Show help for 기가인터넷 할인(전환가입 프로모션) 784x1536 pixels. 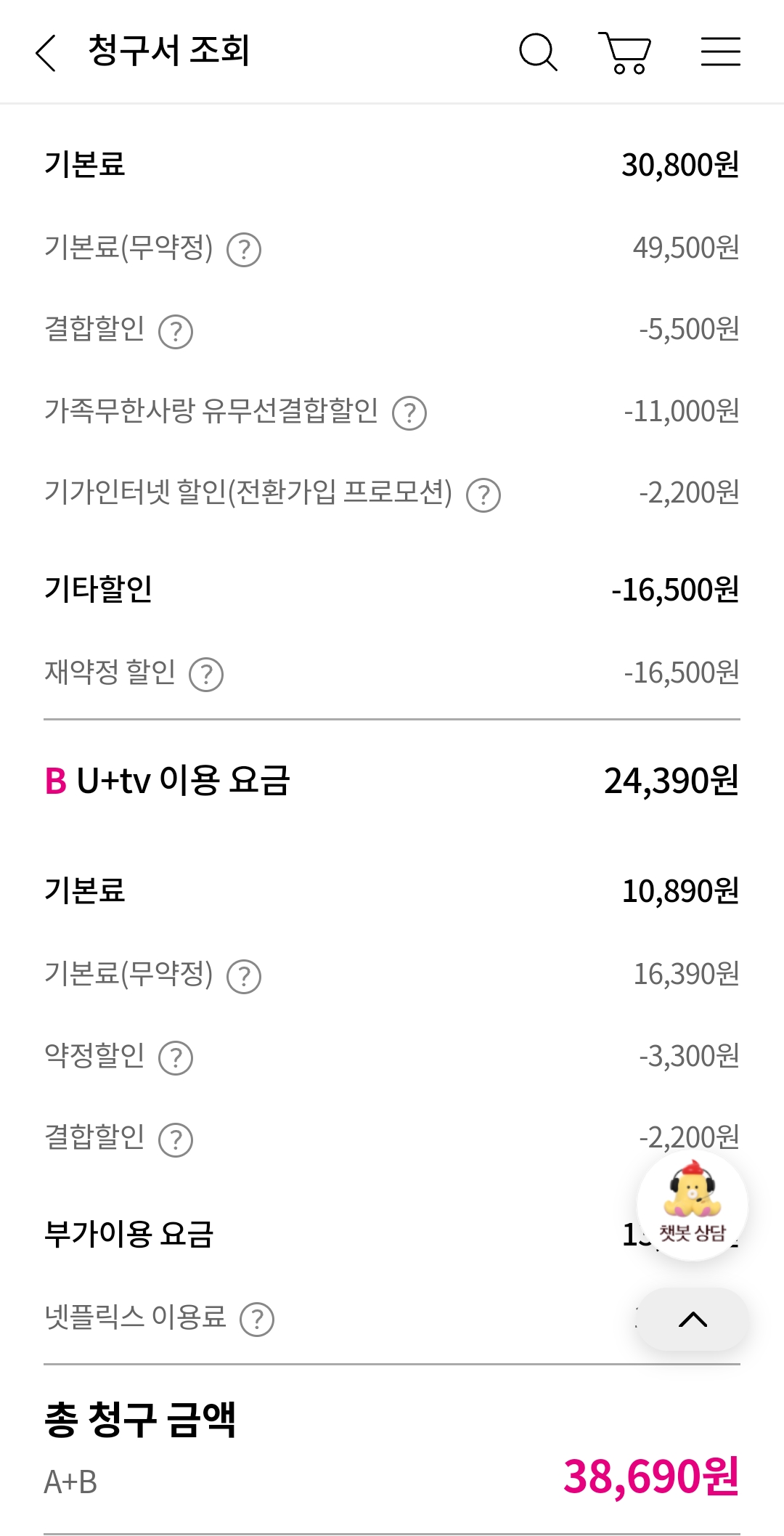[483, 495]
